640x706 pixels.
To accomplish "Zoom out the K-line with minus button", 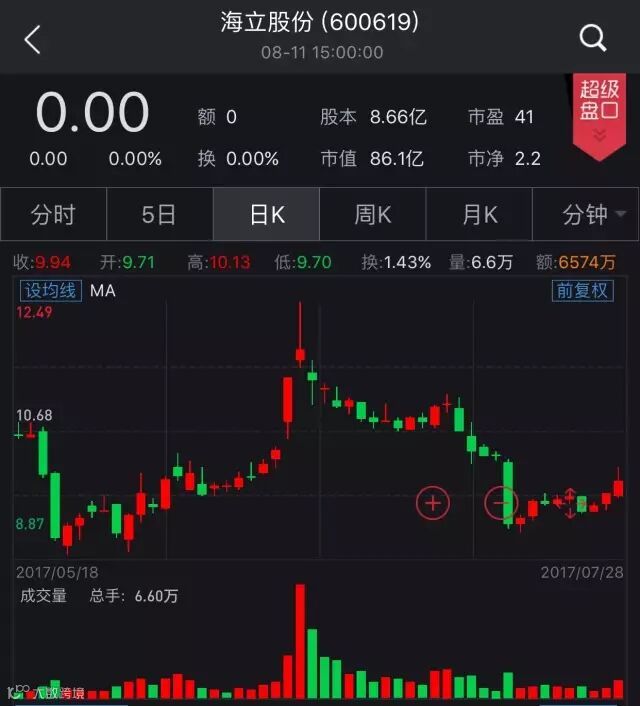I will click(x=501, y=503).
